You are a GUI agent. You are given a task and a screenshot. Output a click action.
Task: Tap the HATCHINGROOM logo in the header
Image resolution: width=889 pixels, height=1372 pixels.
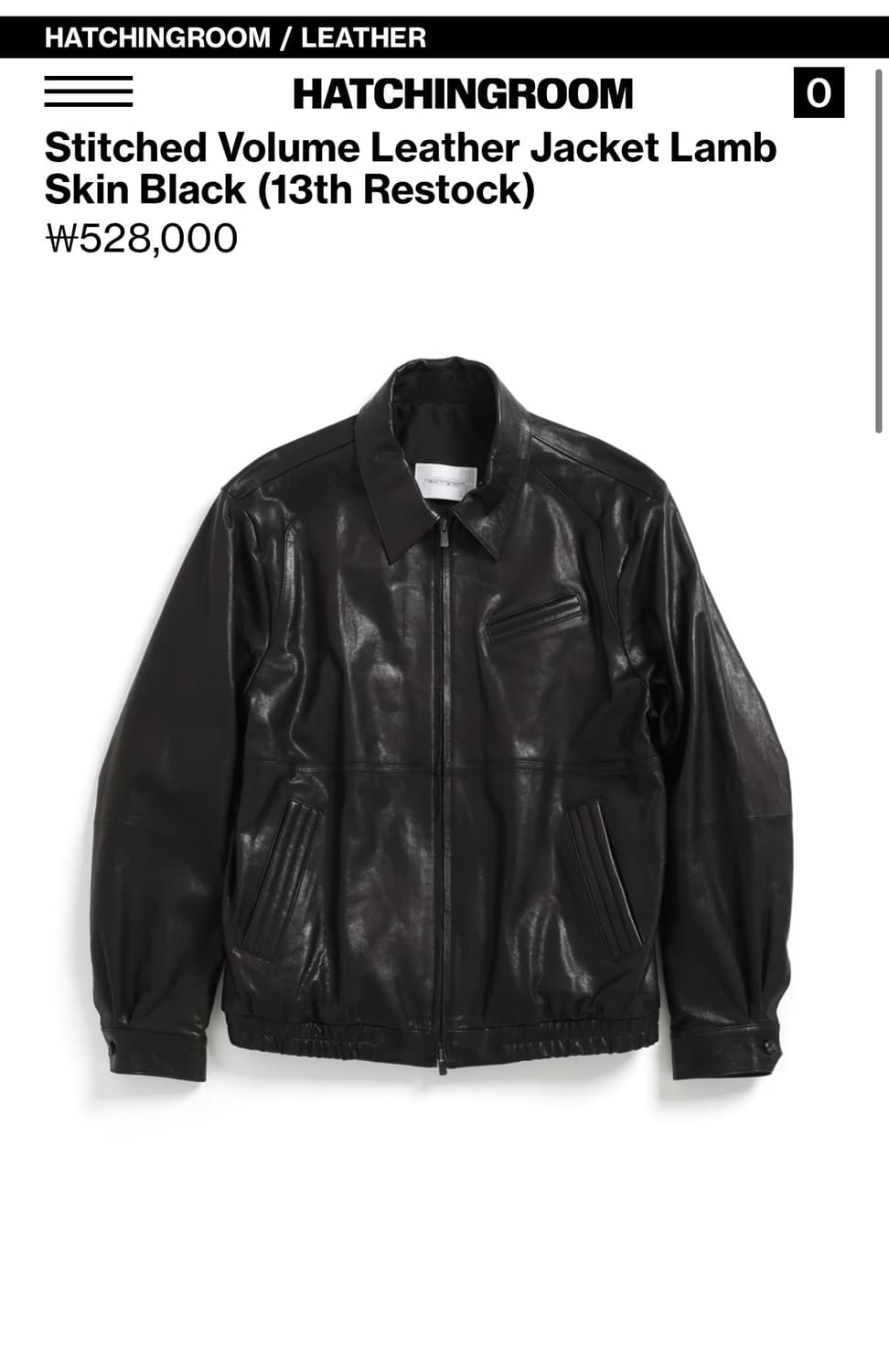(x=461, y=91)
